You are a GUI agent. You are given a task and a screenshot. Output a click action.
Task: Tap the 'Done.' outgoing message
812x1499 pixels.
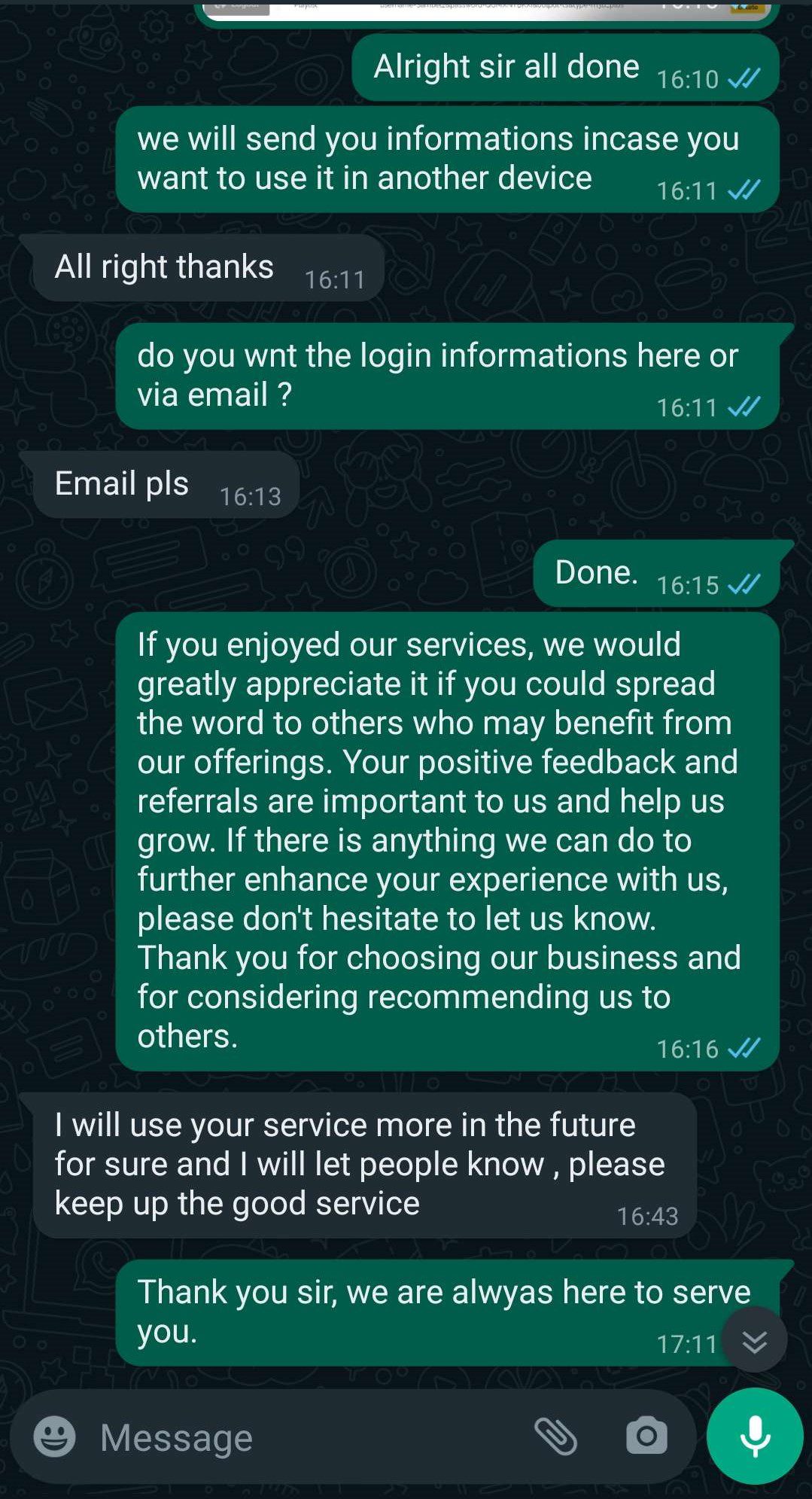[x=597, y=574]
